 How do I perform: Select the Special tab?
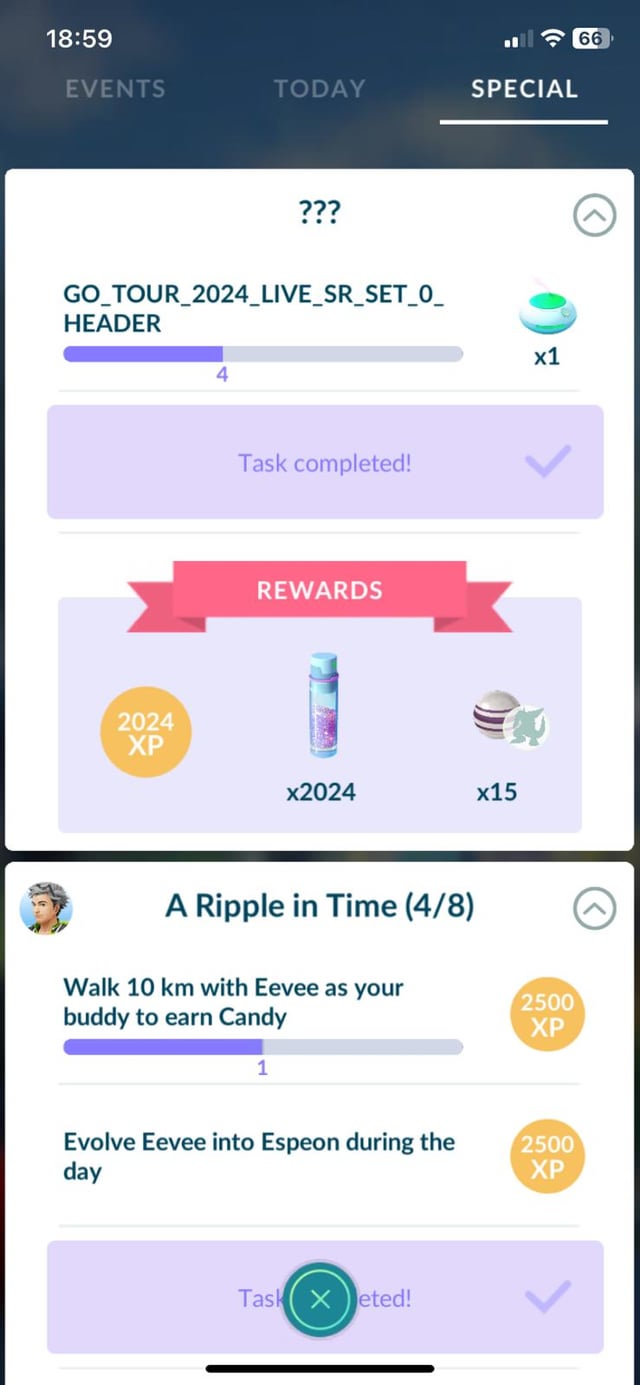click(x=524, y=89)
